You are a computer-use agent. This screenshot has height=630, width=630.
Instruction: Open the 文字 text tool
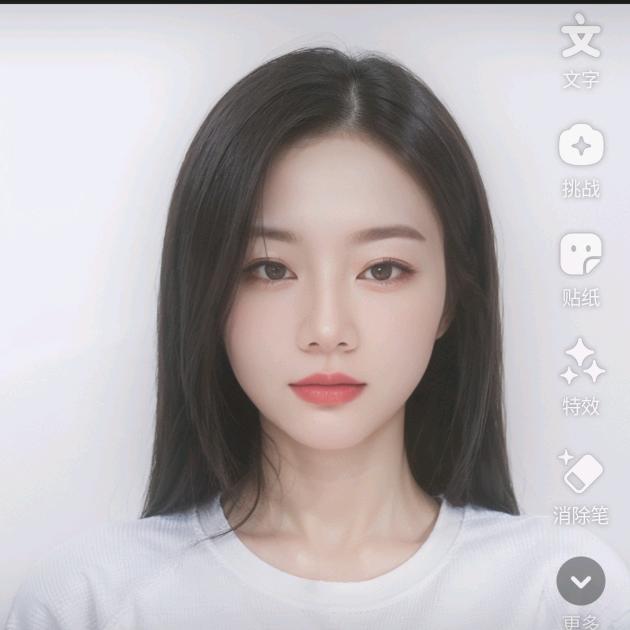click(581, 40)
